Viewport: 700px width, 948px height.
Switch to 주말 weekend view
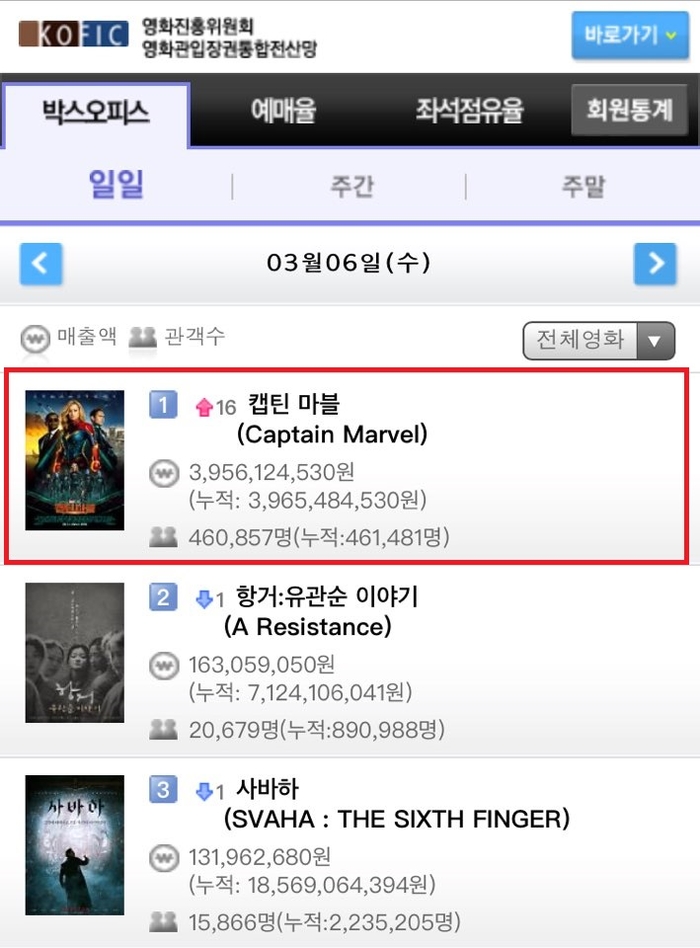583,186
